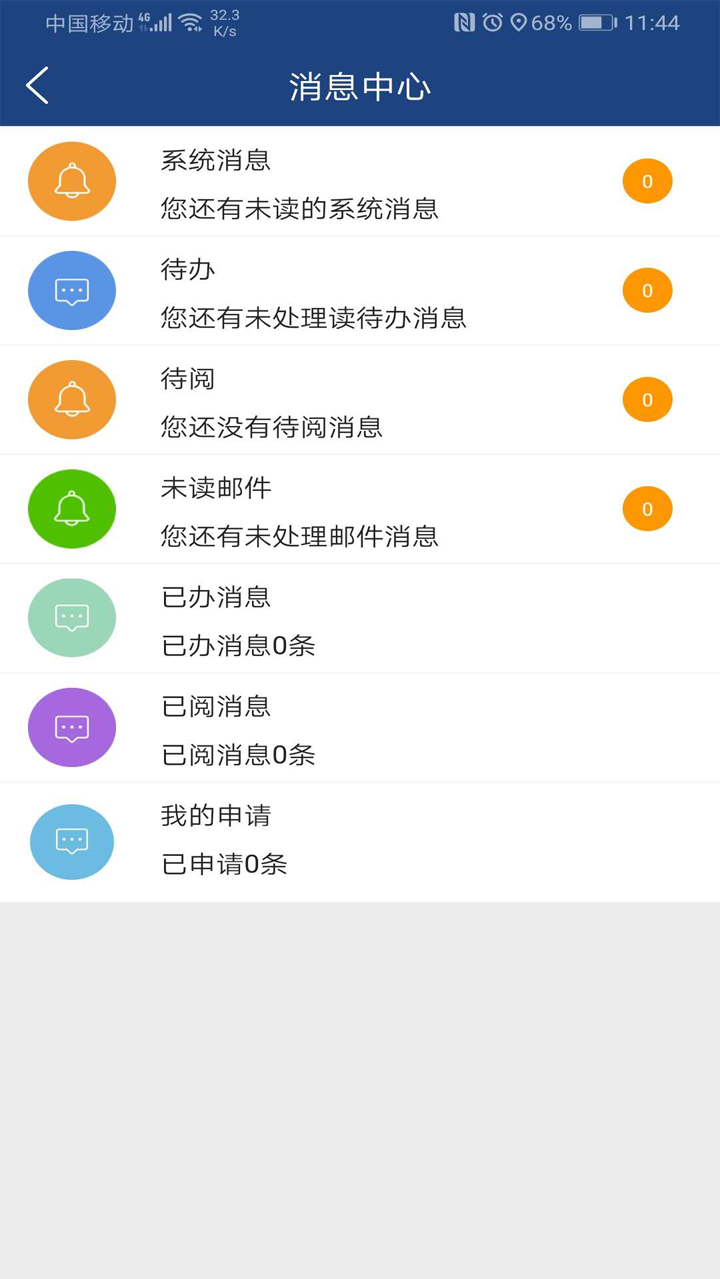Image resolution: width=720 pixels, height=1279 pixels.
Task: Tap the orange badge next to 系统消息
Action: point(647,181)
